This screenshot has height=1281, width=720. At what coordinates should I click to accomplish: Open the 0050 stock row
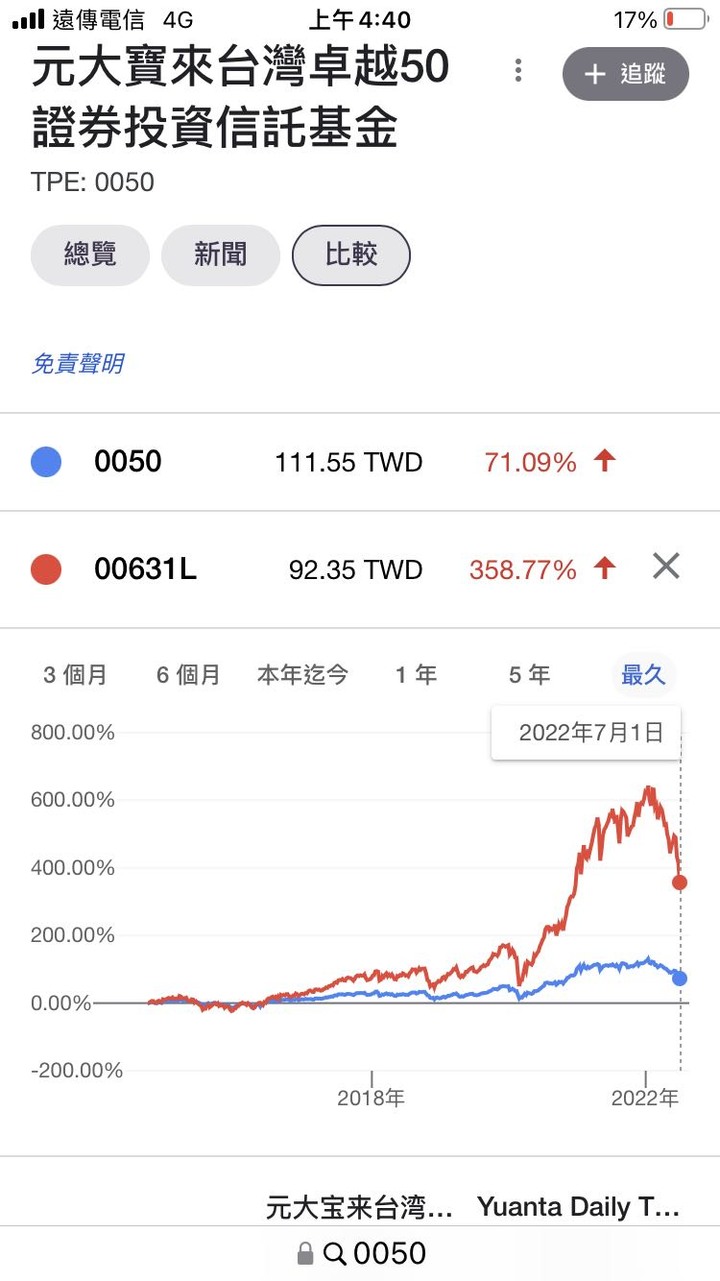[x=360, y=462]
